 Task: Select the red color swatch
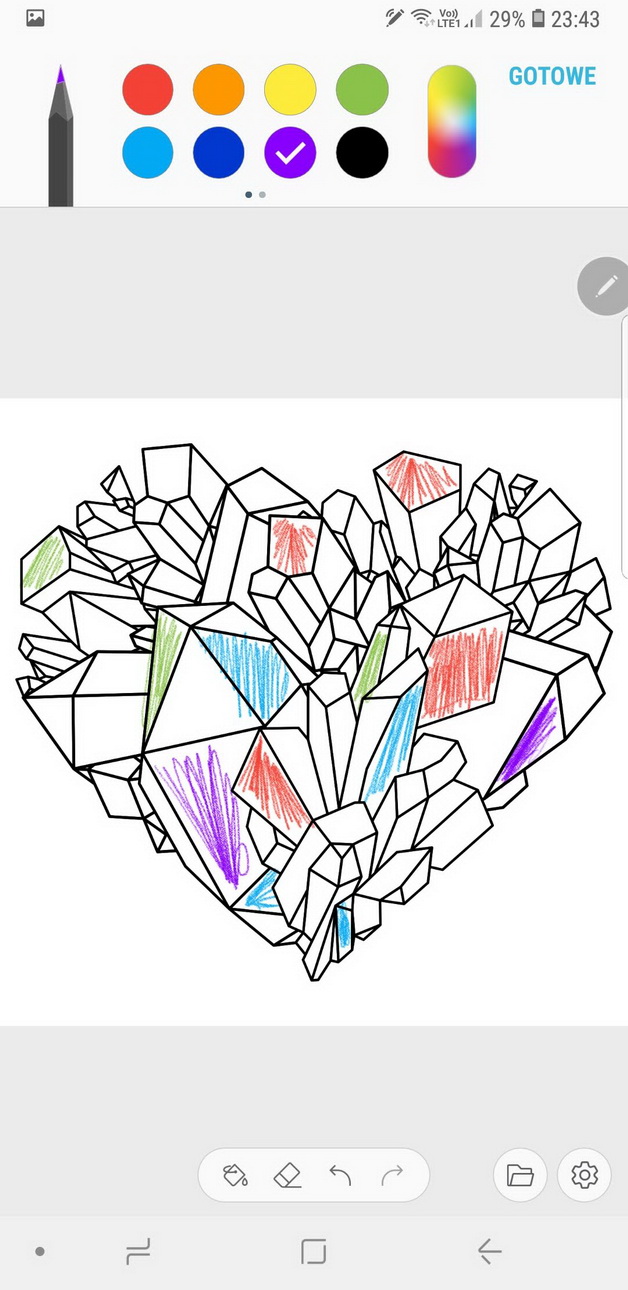coord(148,89)
